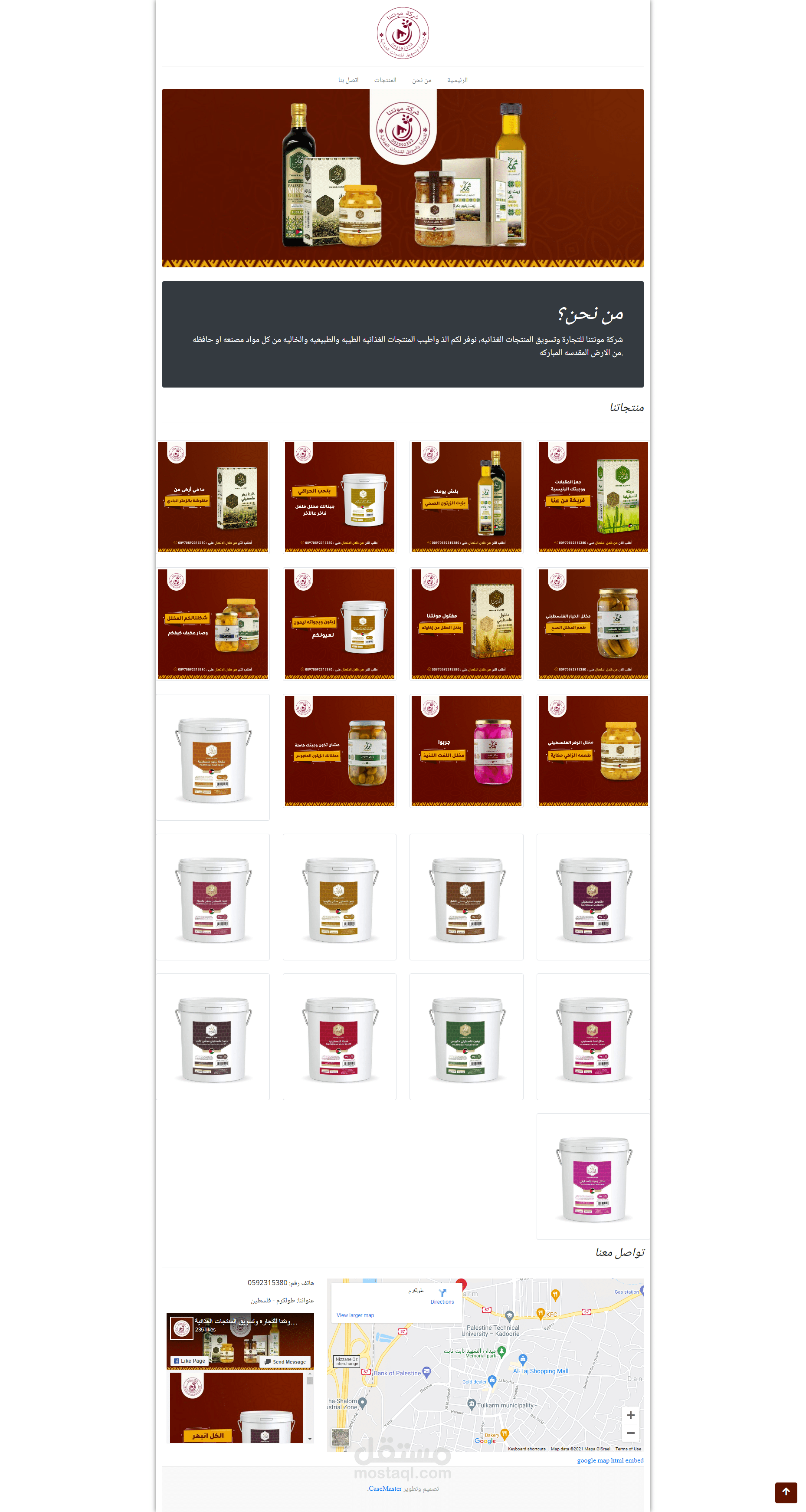
Task: Open View larger map link
Action: 355,1315
